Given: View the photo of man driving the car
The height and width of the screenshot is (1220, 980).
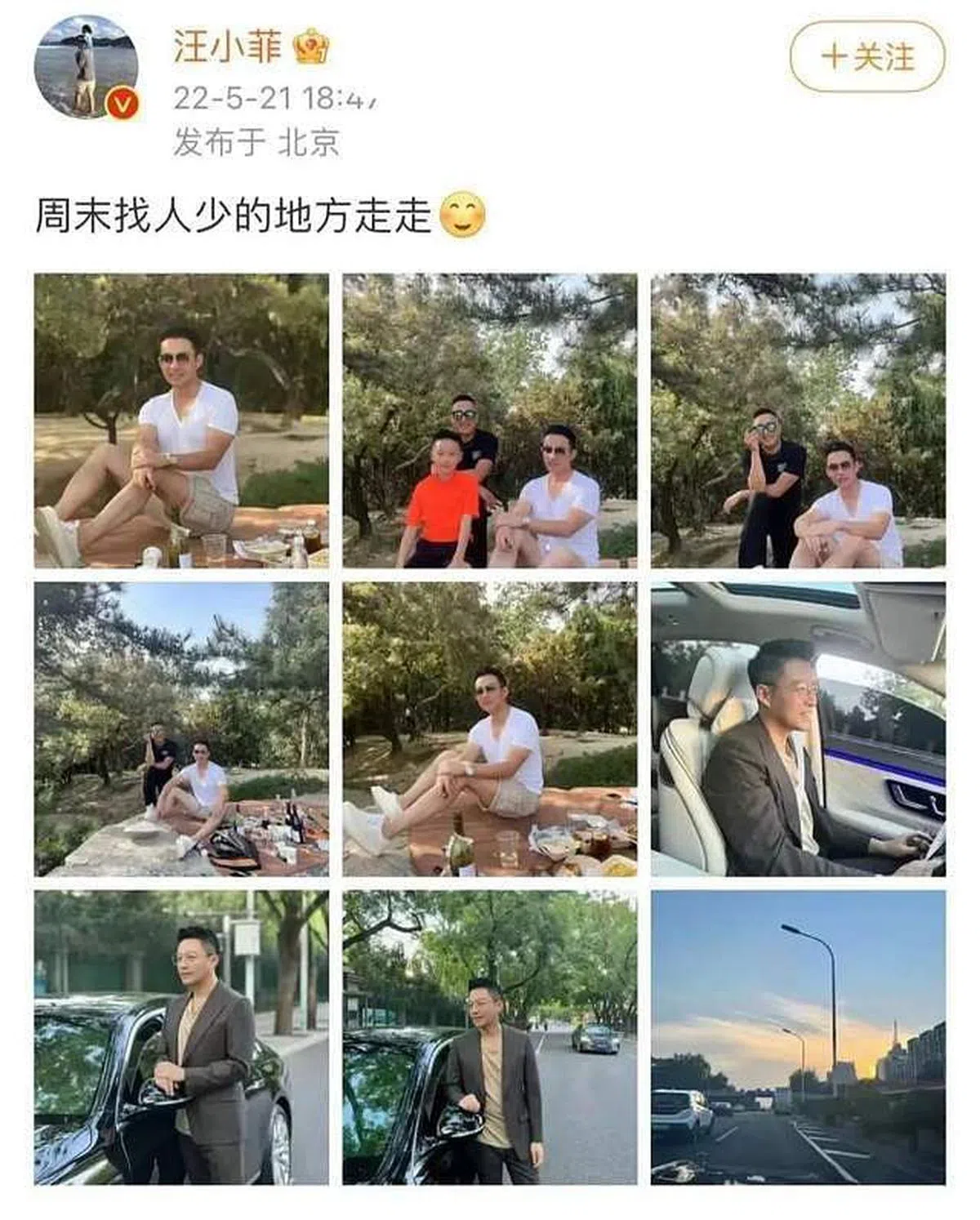Looking at the screenshot, I should tap(798, 729).
